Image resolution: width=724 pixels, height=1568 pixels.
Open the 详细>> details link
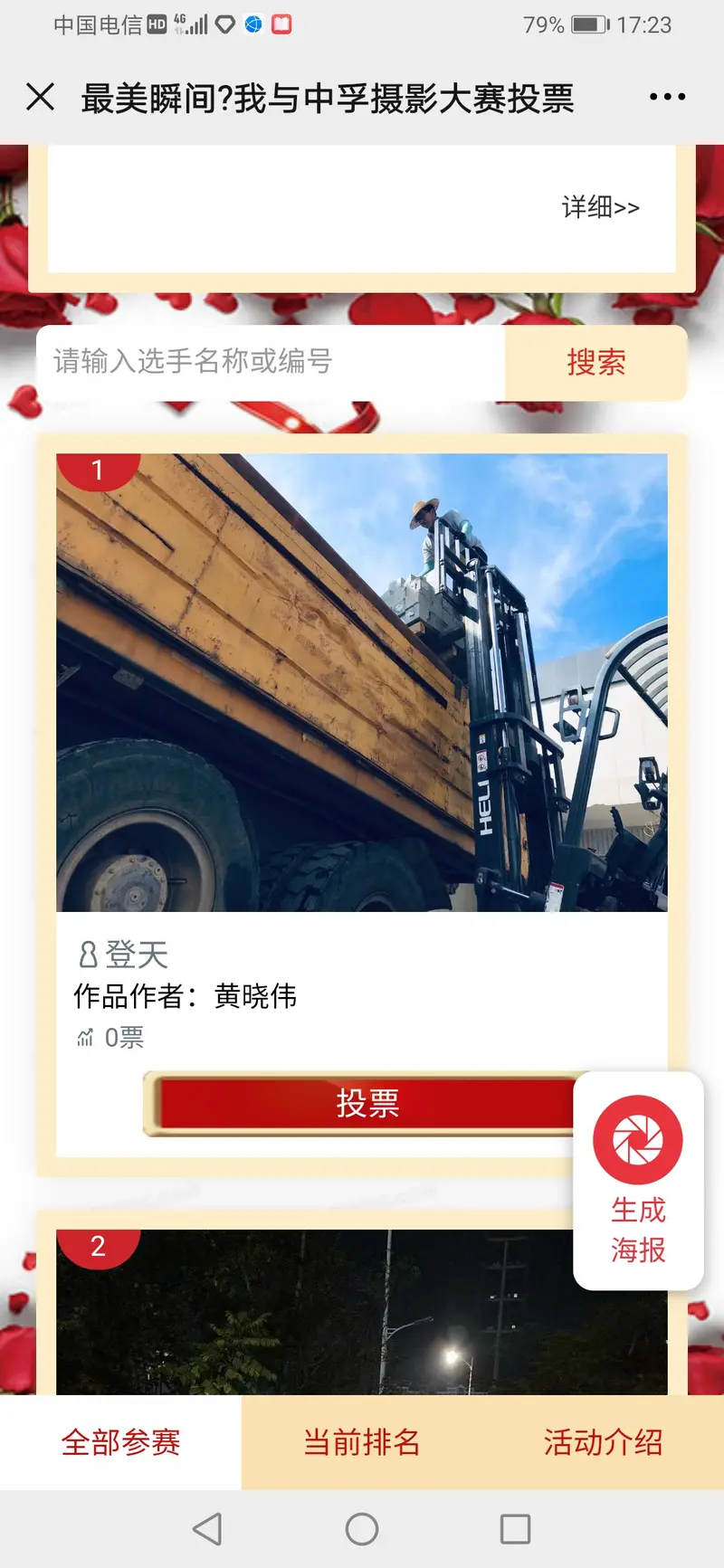pyautogui.click(x=600, y=207)
